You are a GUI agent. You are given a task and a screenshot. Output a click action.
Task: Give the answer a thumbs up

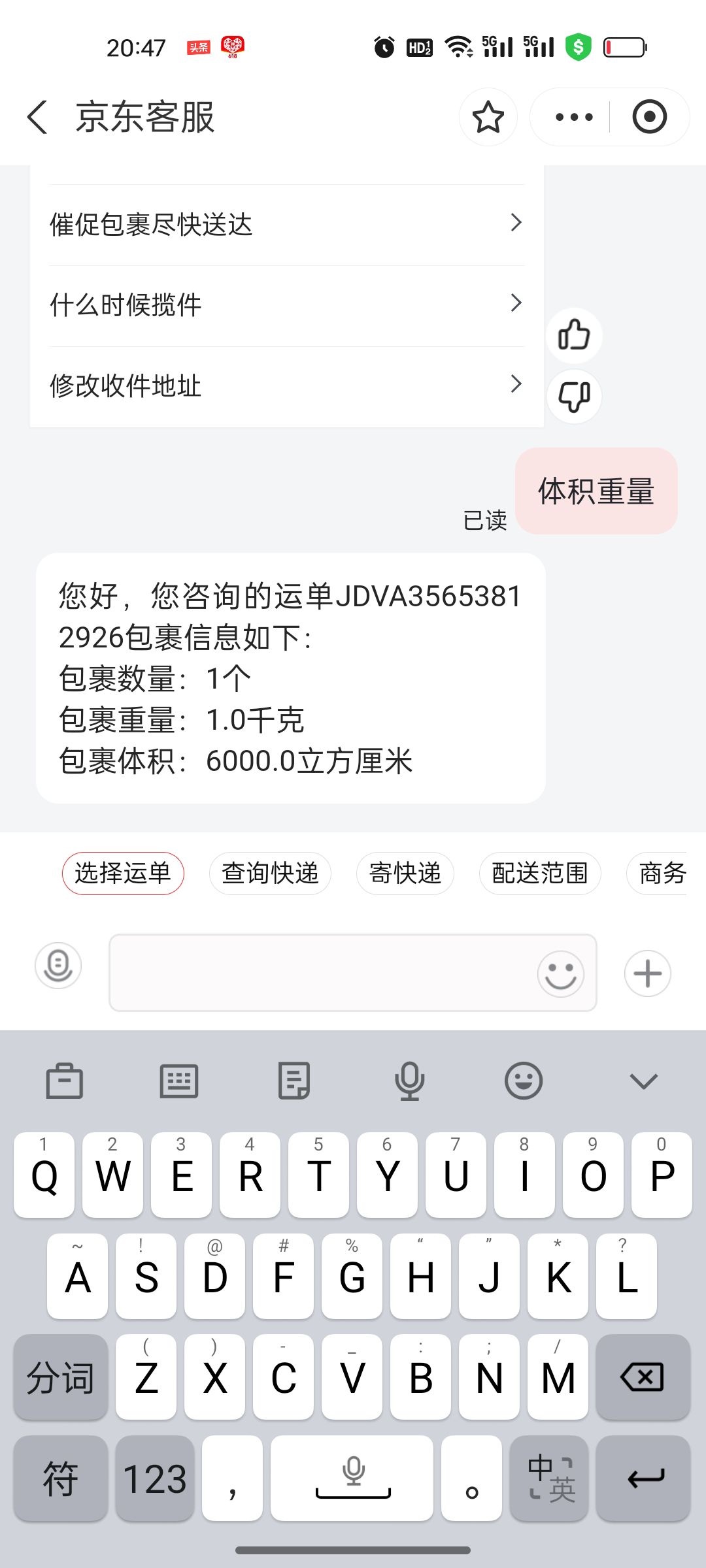pyautogui.click(x=574, y=335)
